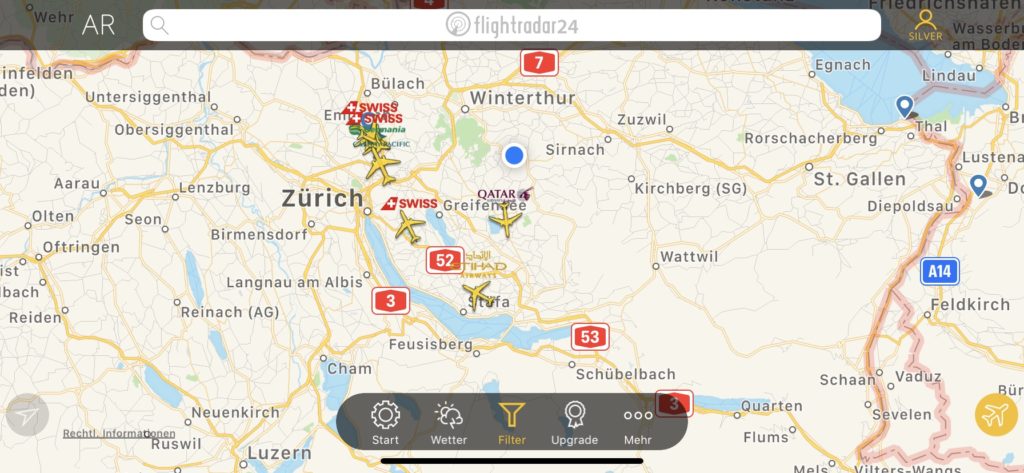Screen dimensions: 1024x473
Task: Open the Wetter weather options
Action: coord(449,422)
